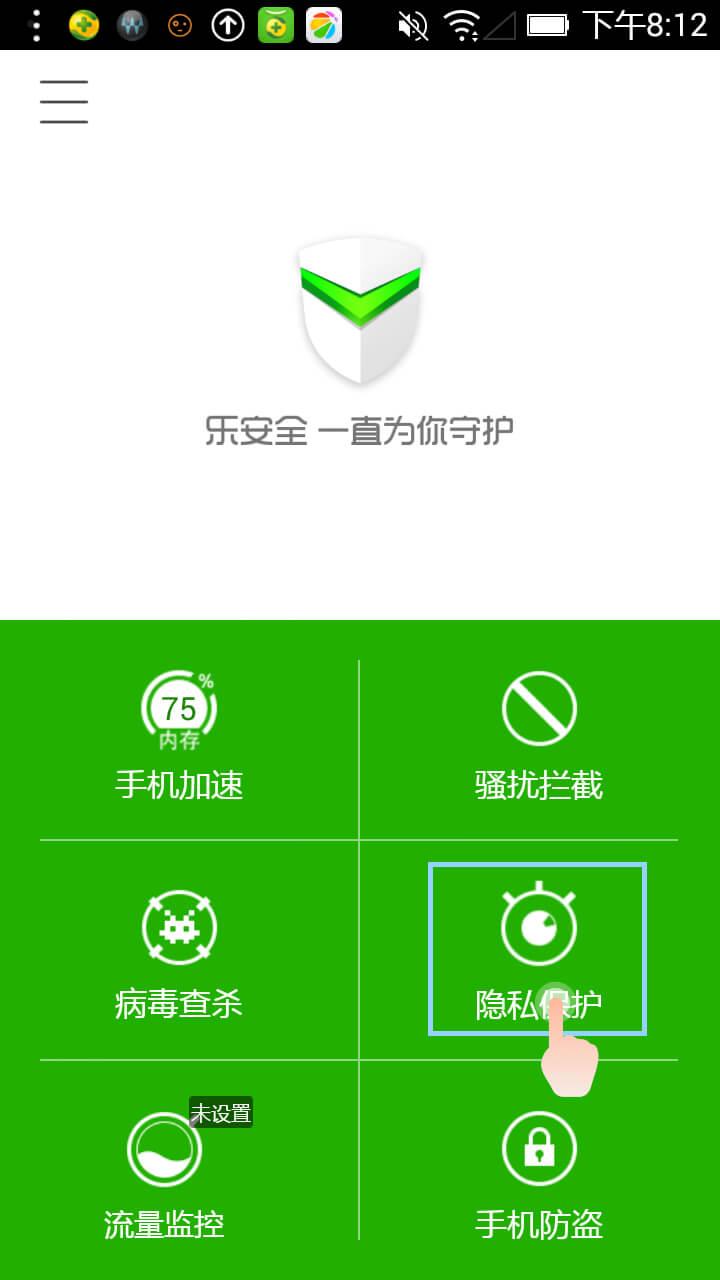
Task: Open 隐私保护 privacy protection
Action: click(538, 948)
